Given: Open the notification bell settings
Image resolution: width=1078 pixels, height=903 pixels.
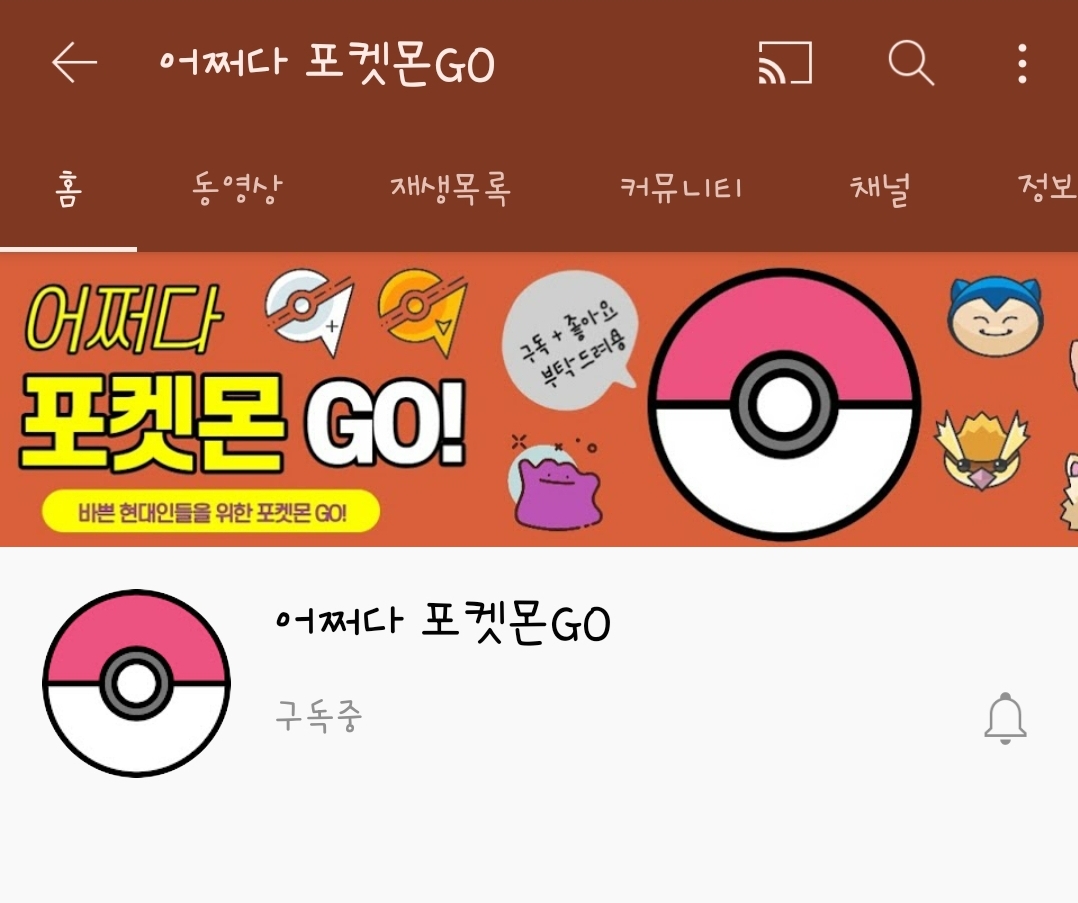Looking at the screenshot, I should tap(1005, 718).
